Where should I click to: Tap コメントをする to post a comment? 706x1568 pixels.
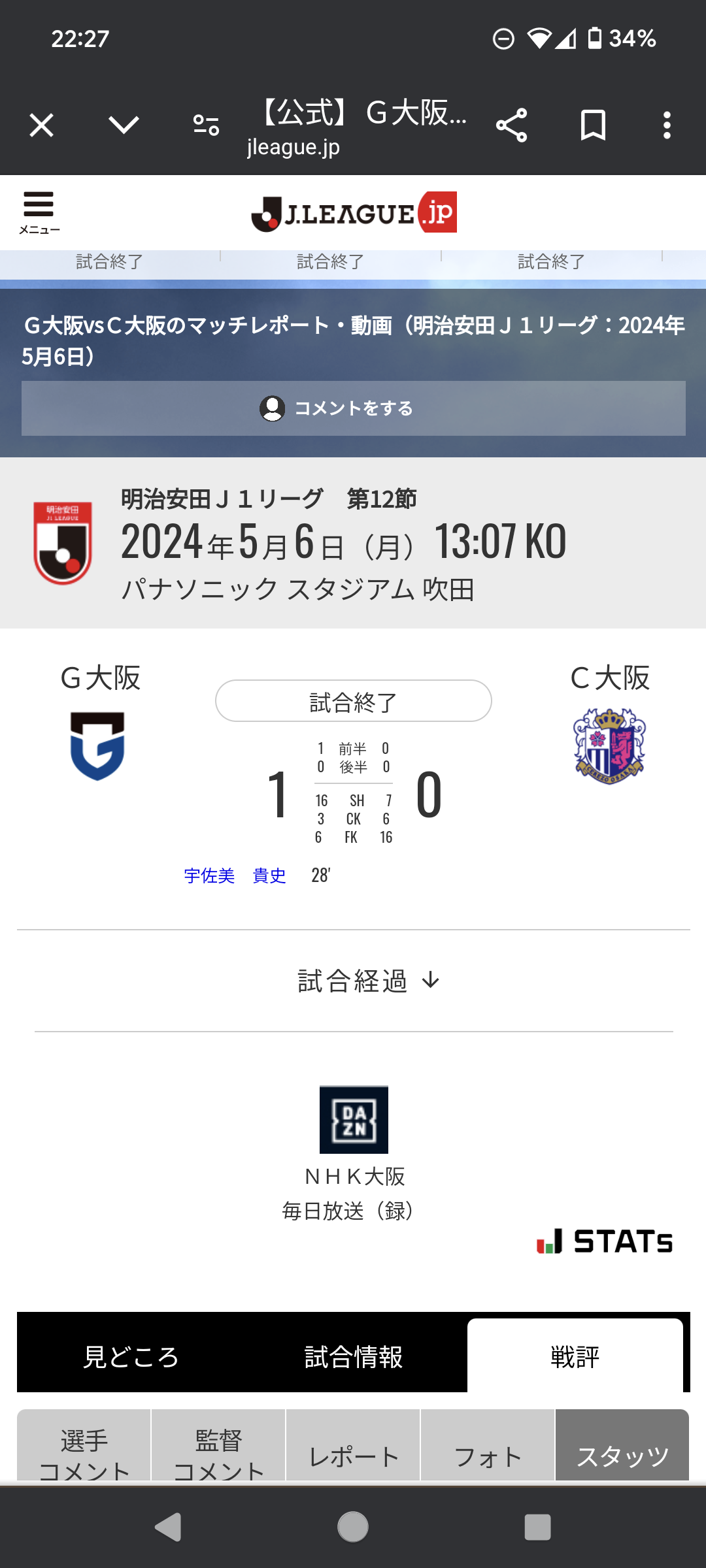354,408
